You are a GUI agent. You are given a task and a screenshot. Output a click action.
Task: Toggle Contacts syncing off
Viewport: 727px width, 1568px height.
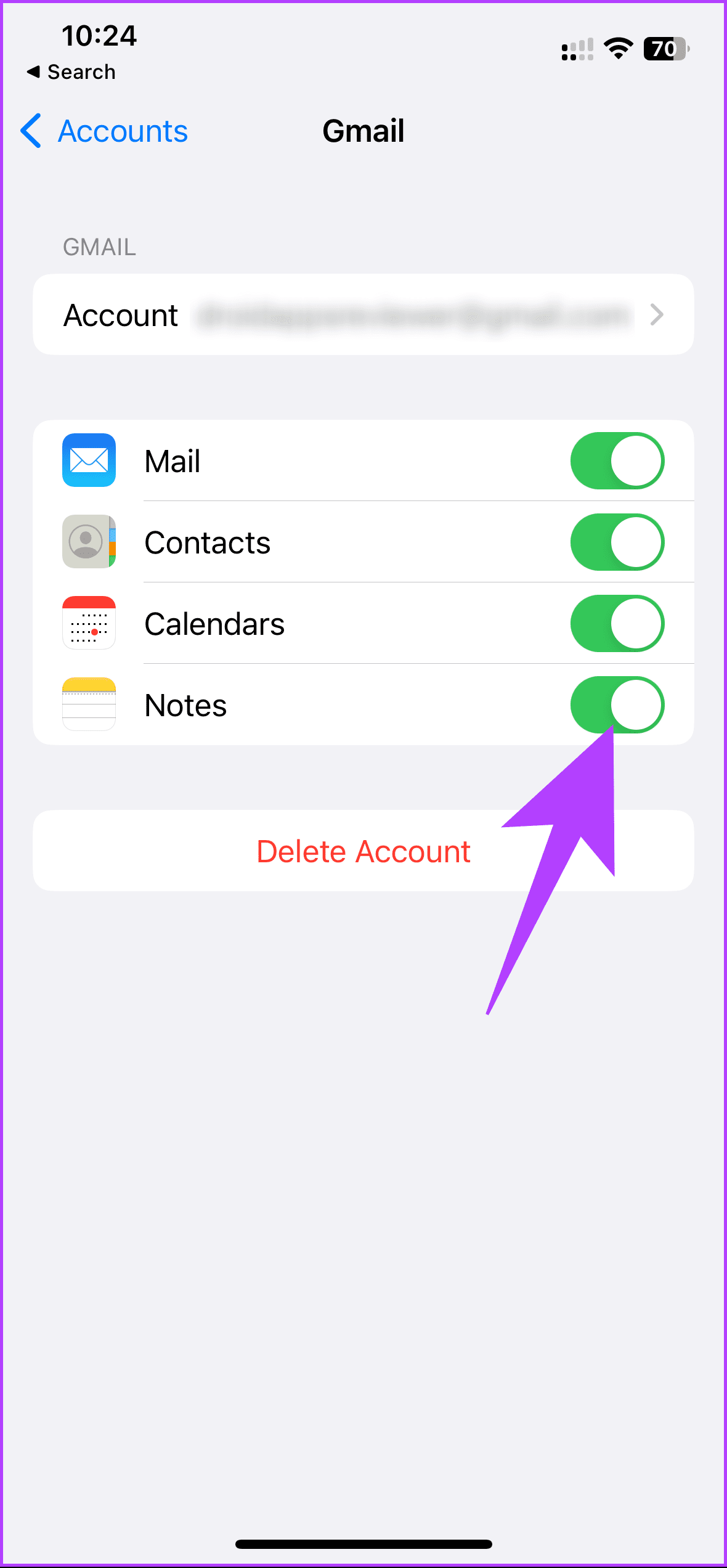pyautogui.click(x=617, y=542)
